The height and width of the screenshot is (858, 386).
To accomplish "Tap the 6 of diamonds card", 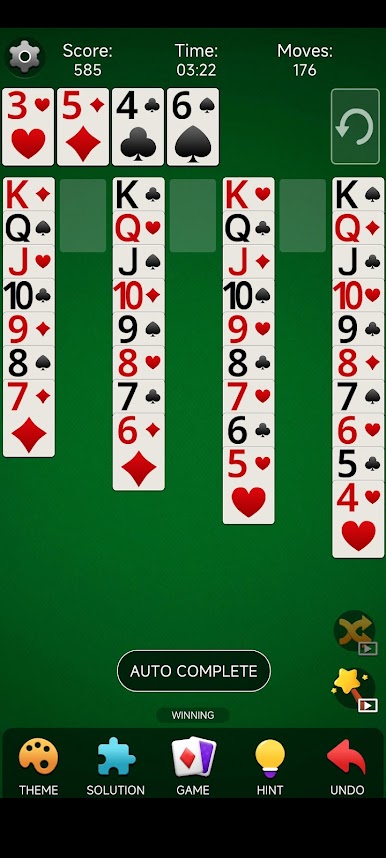I will [x=139, y=452].
